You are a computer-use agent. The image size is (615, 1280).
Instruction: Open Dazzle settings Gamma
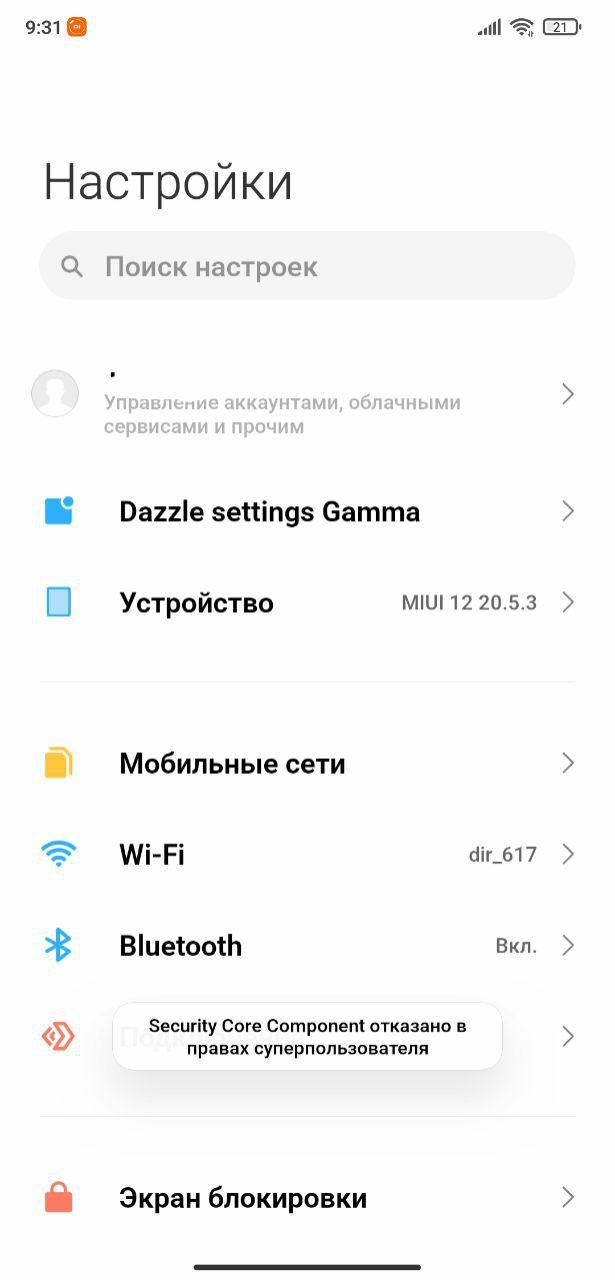(307, 511)
